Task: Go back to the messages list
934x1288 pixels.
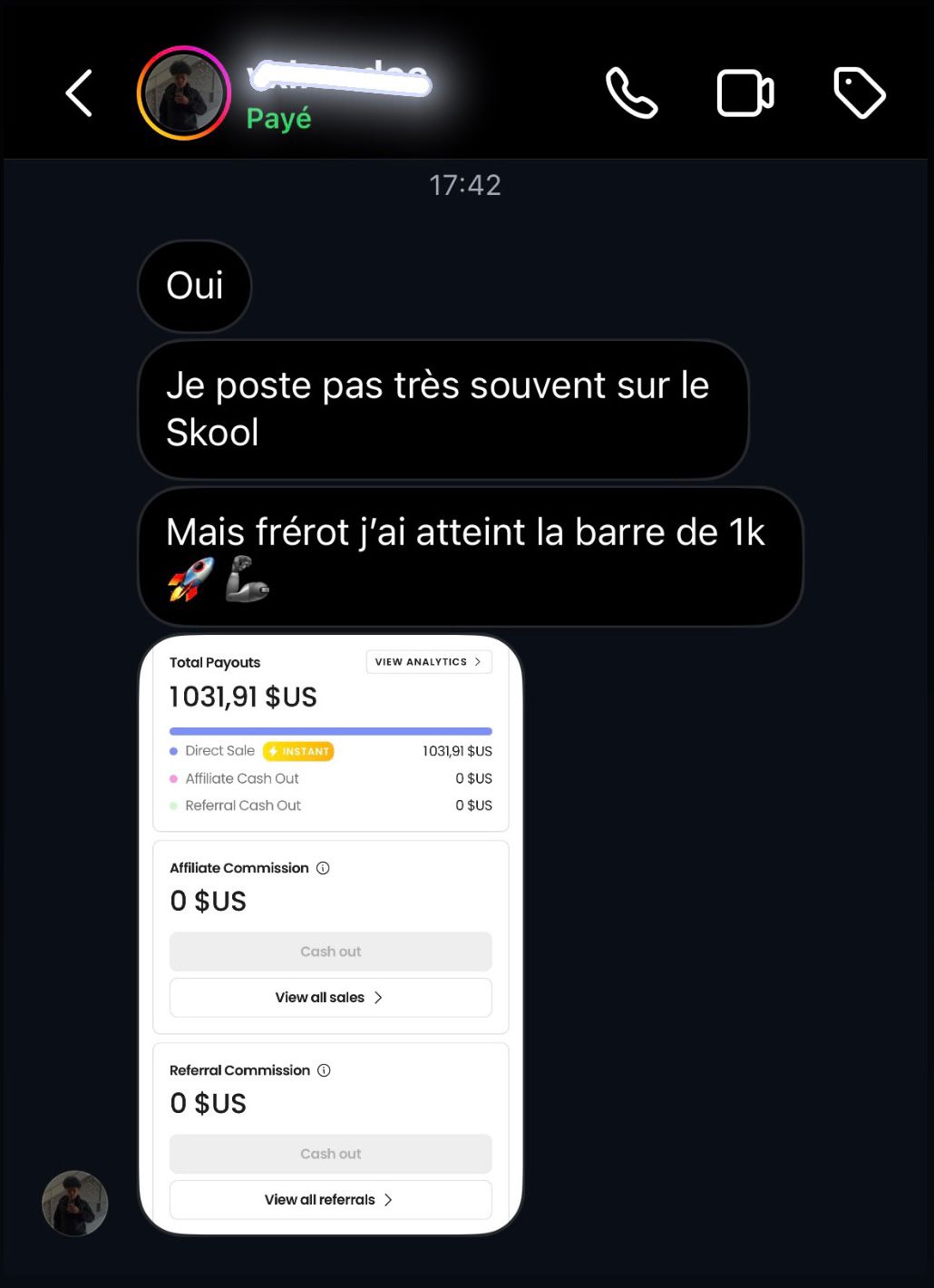Action: point(80,93)
